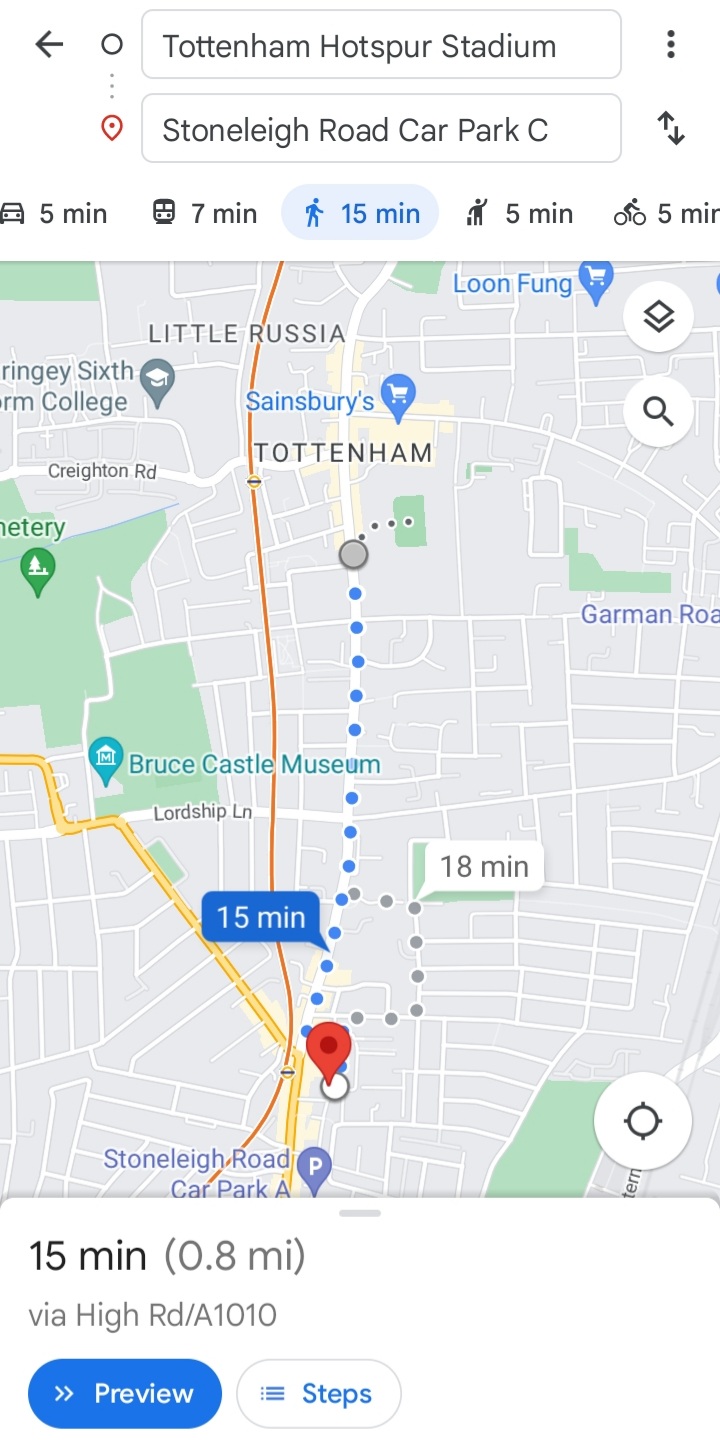
Task: Start route Preview
Action: pyautogui.click(x=125, y=1393)
